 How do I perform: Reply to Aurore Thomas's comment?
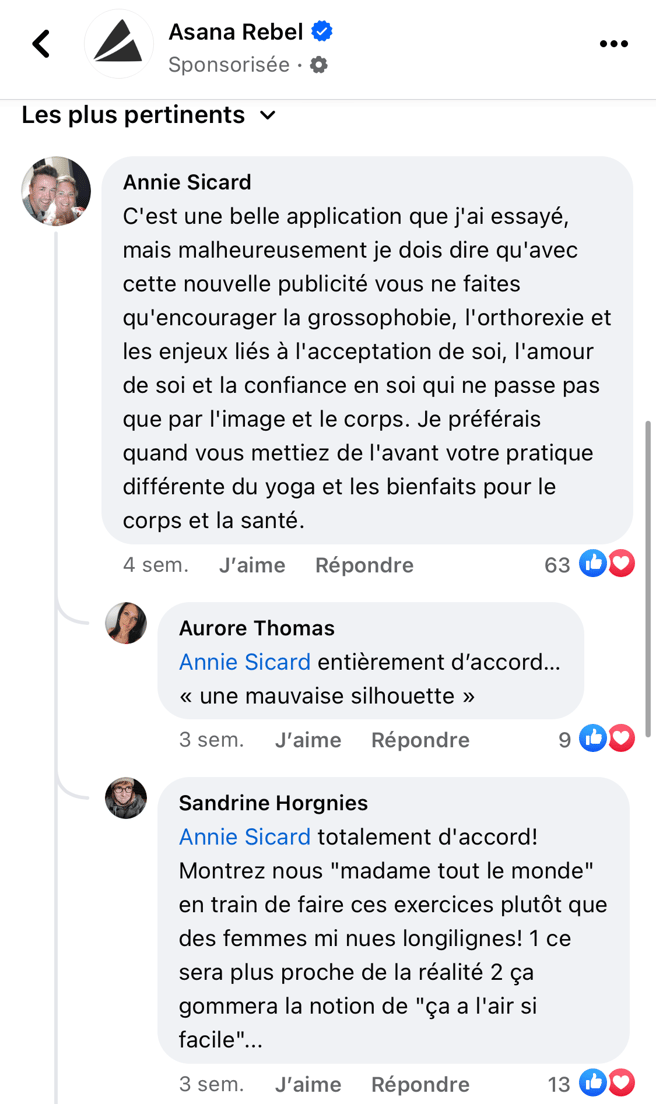coord(420,740)
